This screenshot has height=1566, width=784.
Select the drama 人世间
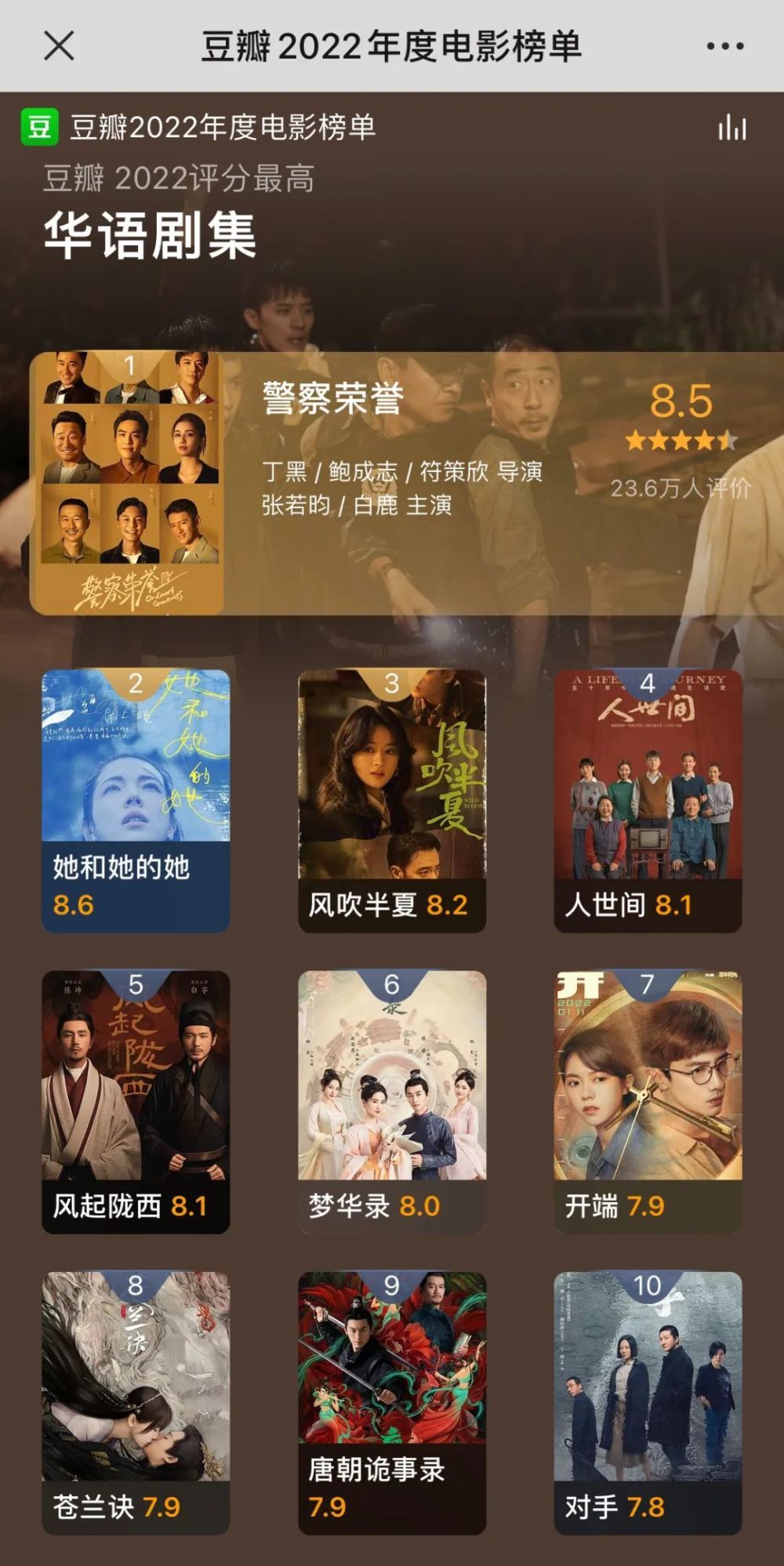click(648, 800)
